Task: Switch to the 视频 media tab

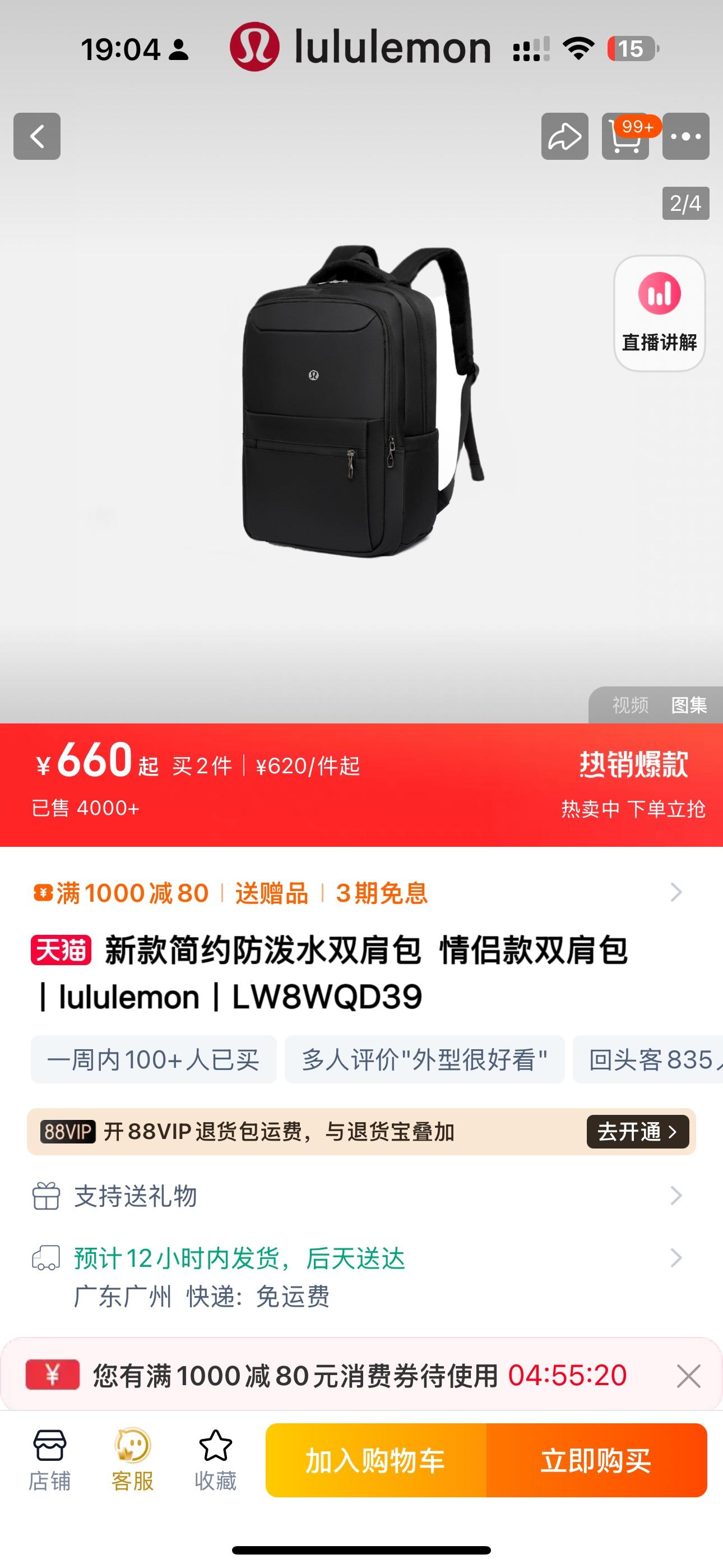Action: tap(630, 705)
